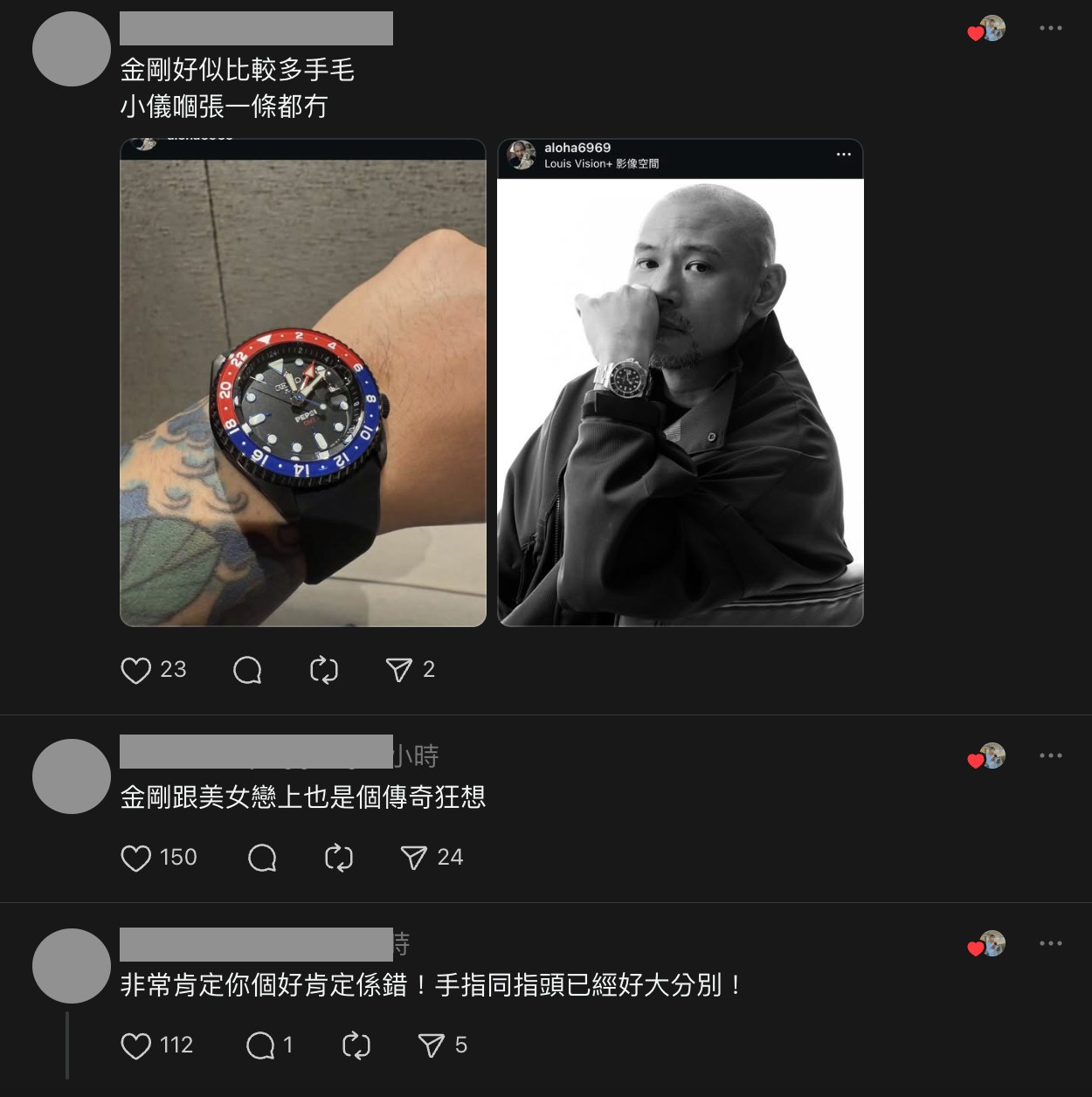The width and height of the screenshot is (1092, 1097).
Task: Share the 金剛跟美女戀上 post
Action: pyautogui.click(x=413, y=858)
